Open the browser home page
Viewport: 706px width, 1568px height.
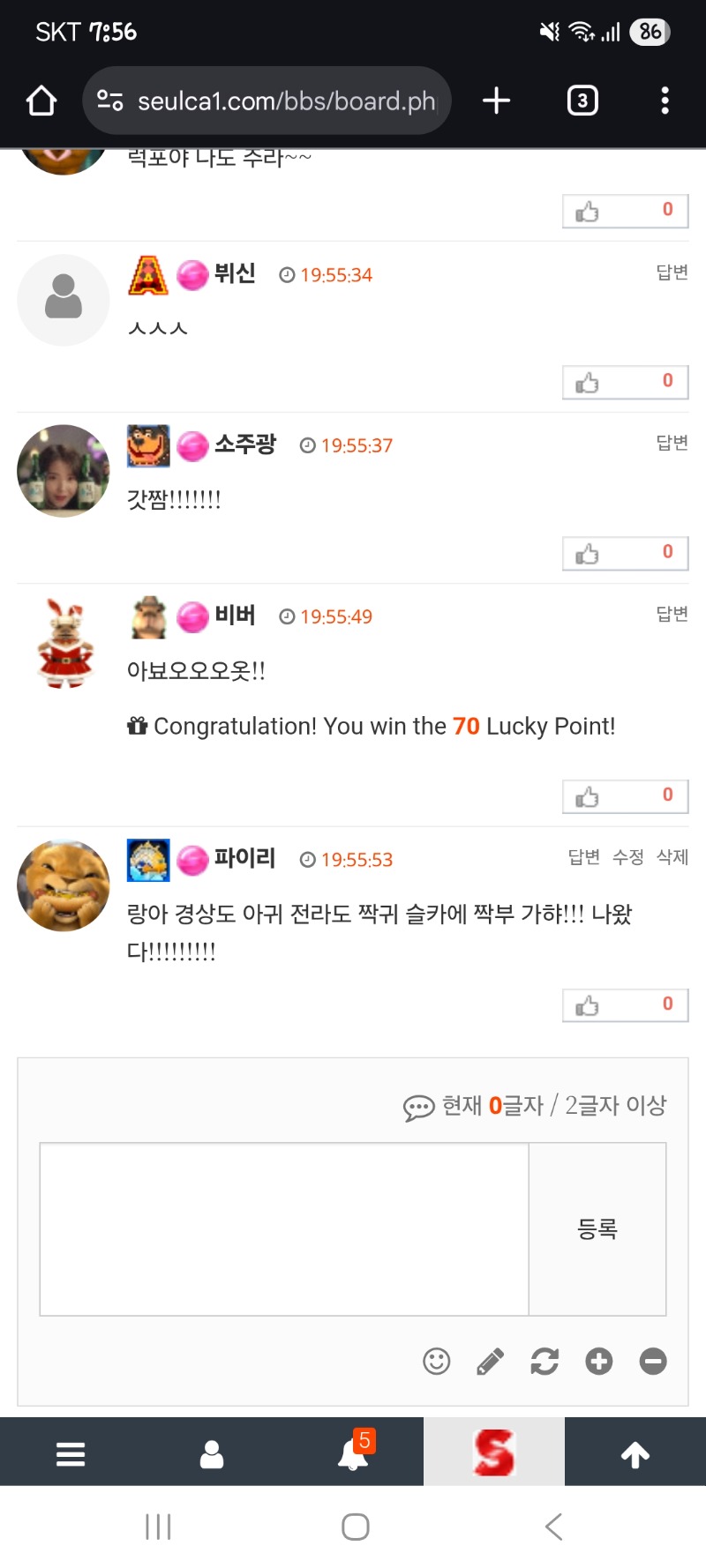coord(41,101)
